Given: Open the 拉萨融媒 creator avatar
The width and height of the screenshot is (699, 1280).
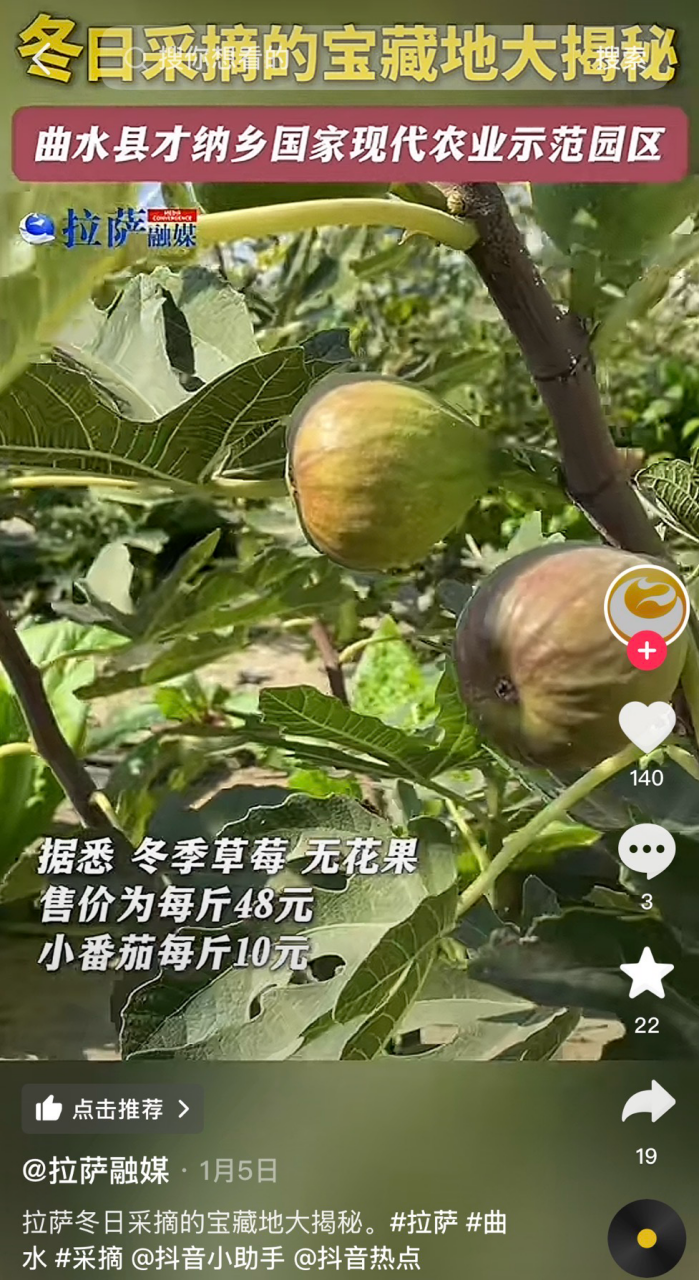Looking at the screenshot, I should [x=647, y=605].
